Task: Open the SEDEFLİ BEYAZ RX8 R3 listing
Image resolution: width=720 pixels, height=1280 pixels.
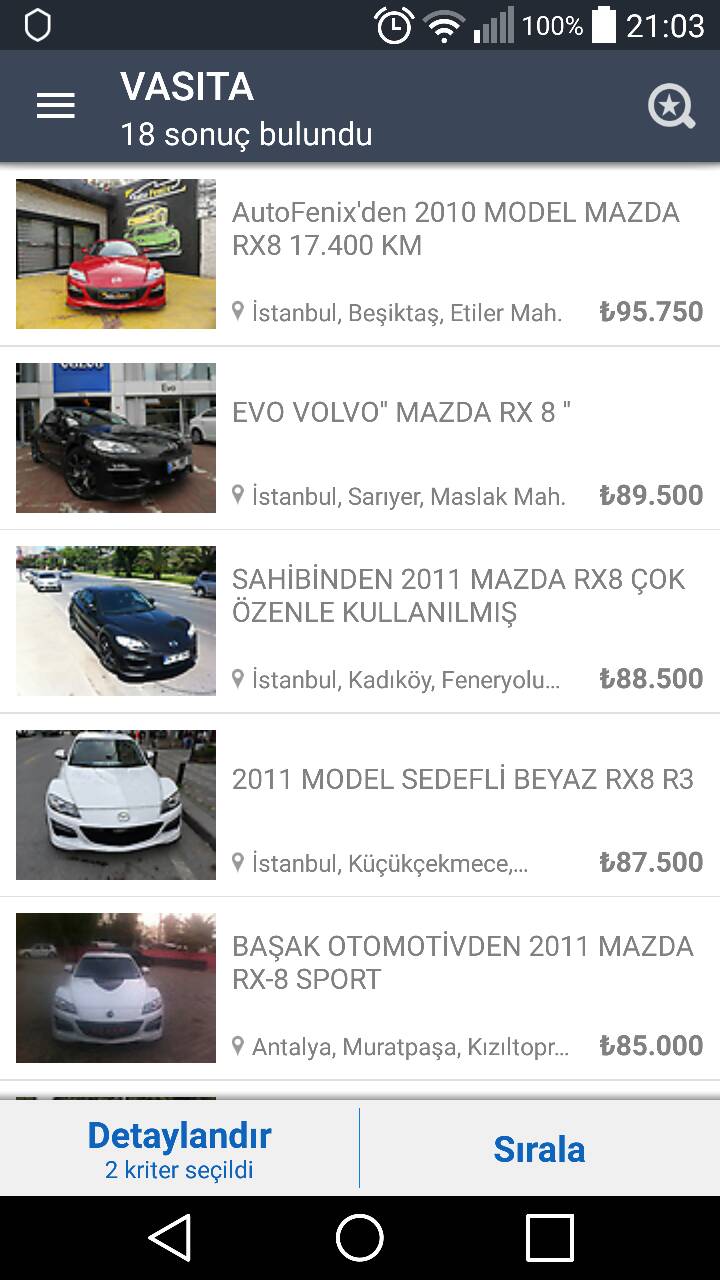Action: [x=360, y=805]
